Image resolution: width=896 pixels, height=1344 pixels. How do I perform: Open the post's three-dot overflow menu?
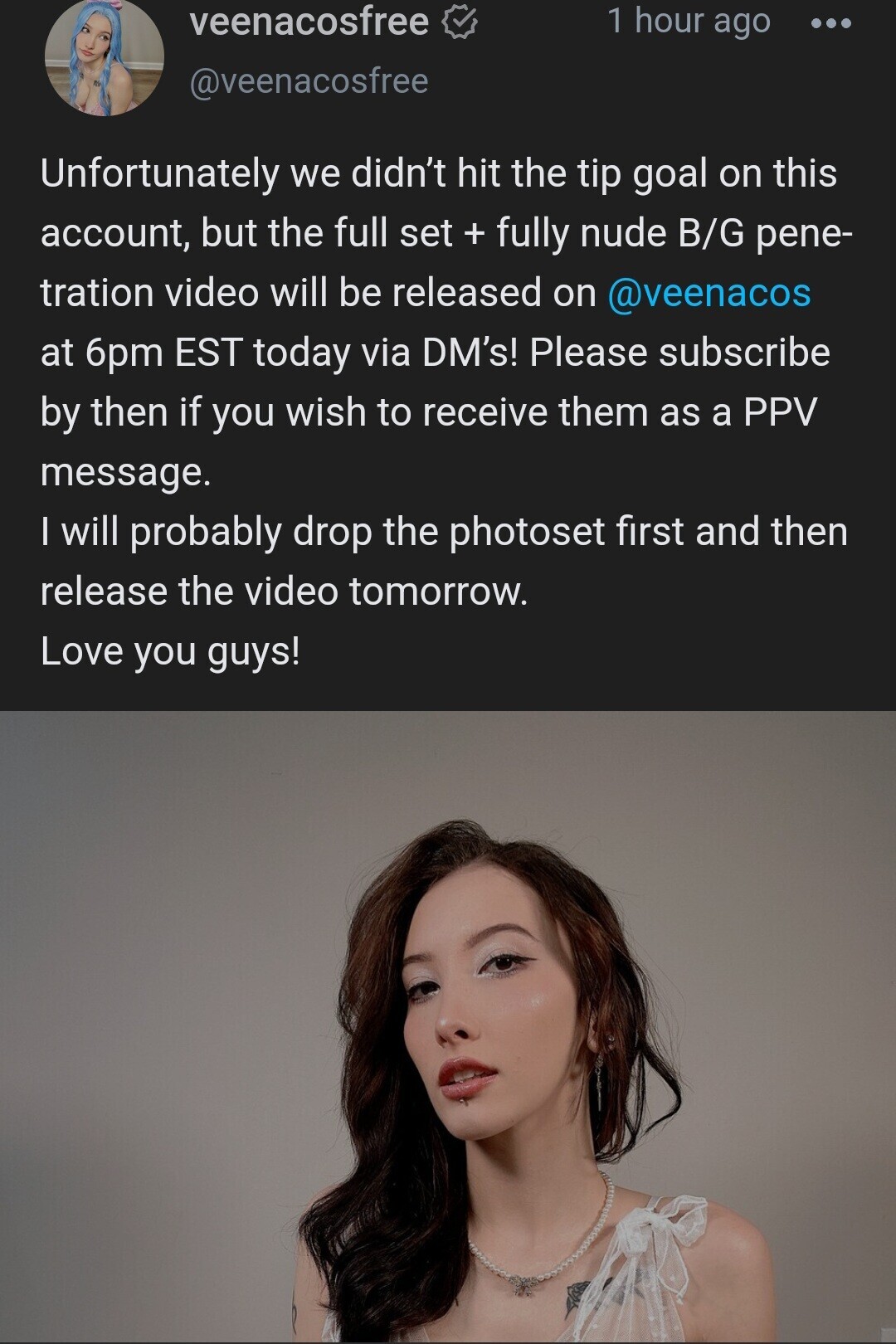coord(830,24)
